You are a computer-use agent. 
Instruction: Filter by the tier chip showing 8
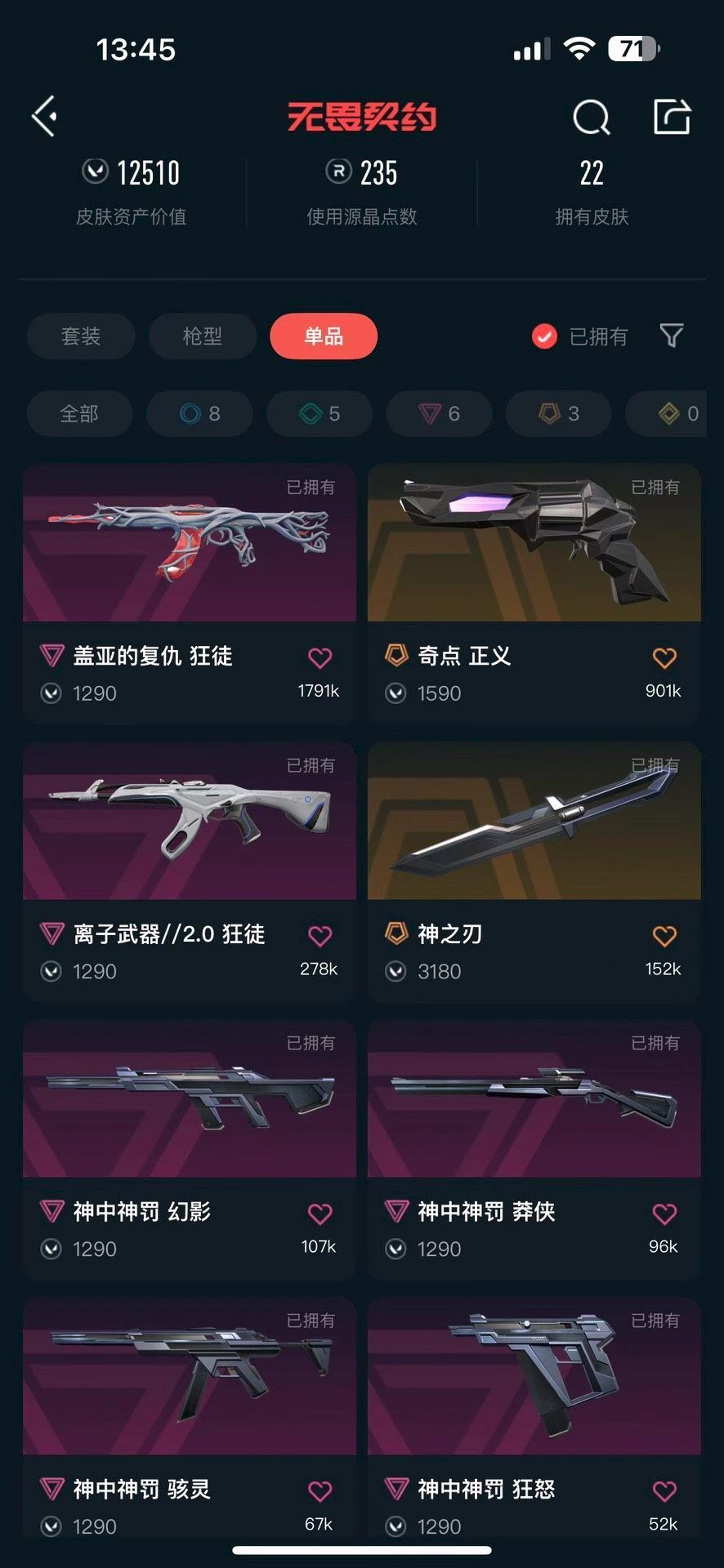click(x=200, y=414)
